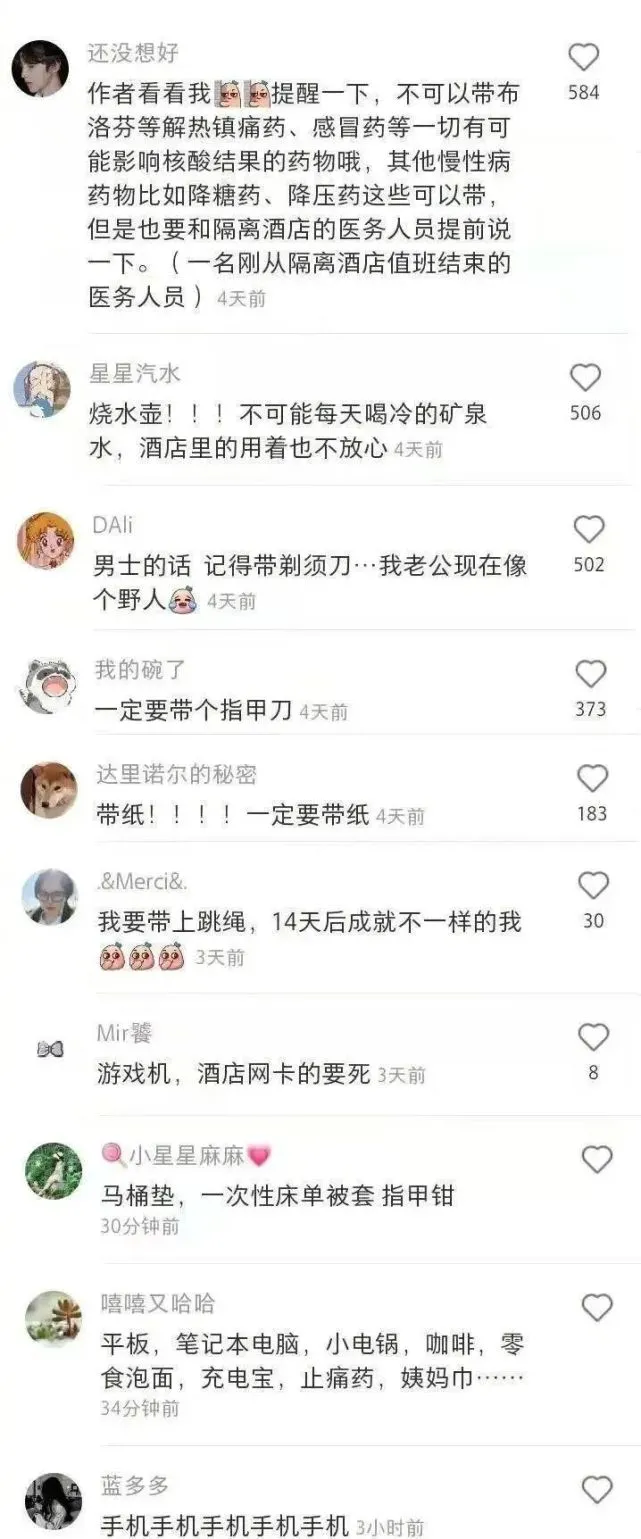Viewport: 641px width, 1539px height.
Task: Open 我的碗了's profile avatar
Action: coord(48,686)
